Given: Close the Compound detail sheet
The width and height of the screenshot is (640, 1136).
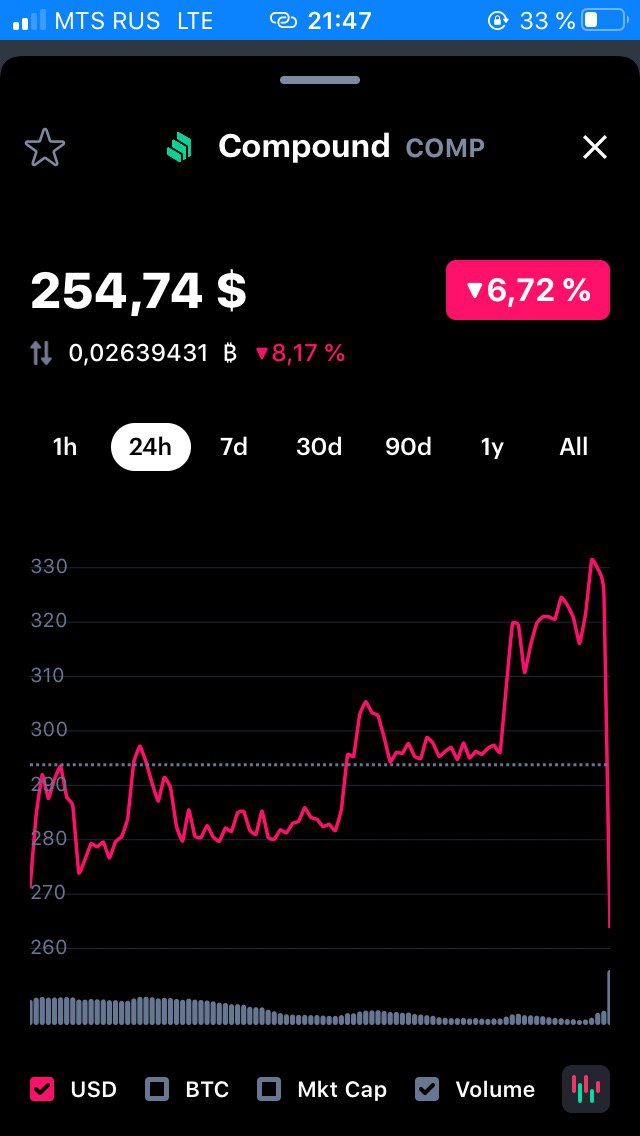Looking at the screenshot, I should click(x=595, y=148).
